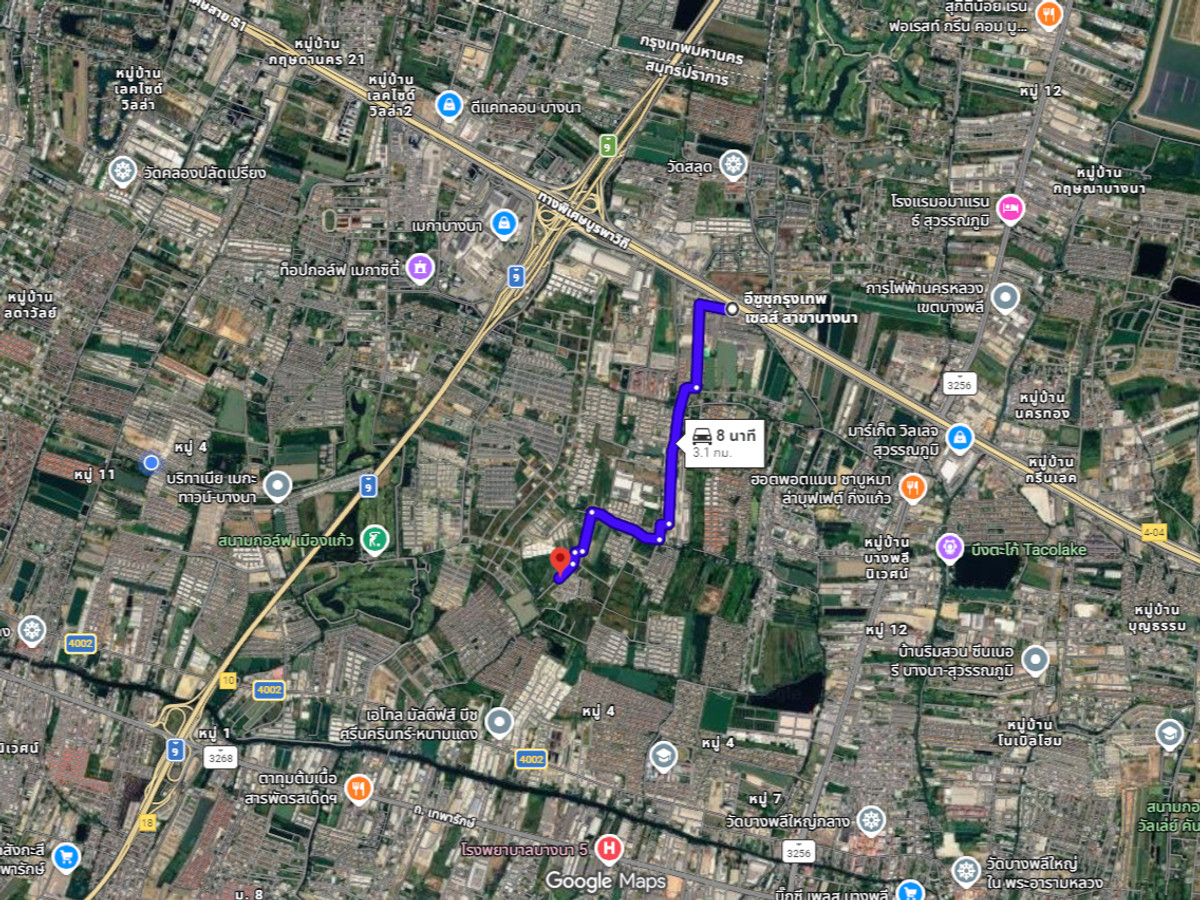Select the โรงพยาบาลบางนา 5 hospital marker

(x=607, y=850)
